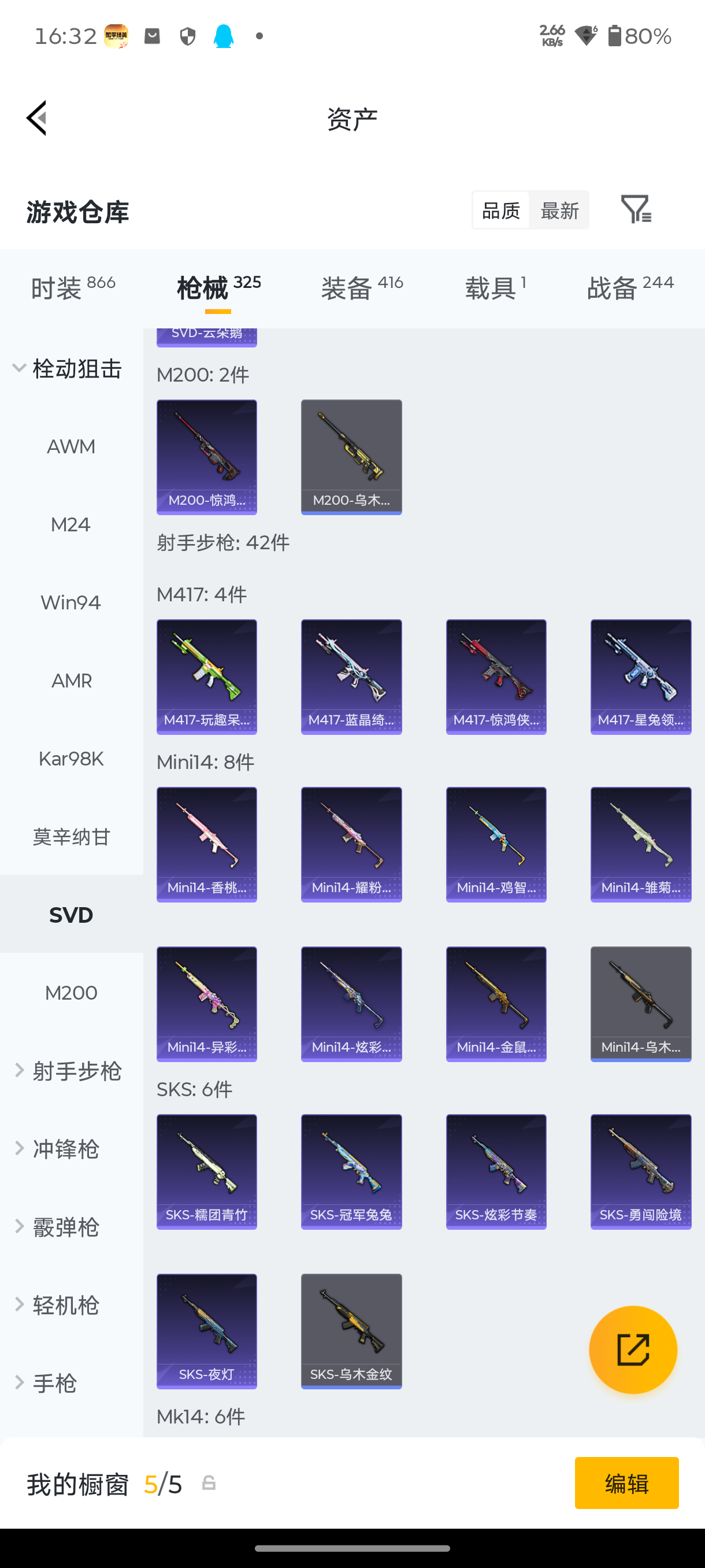
Task: Sort warehouse by 品质
Action: (x=500, y=210)
